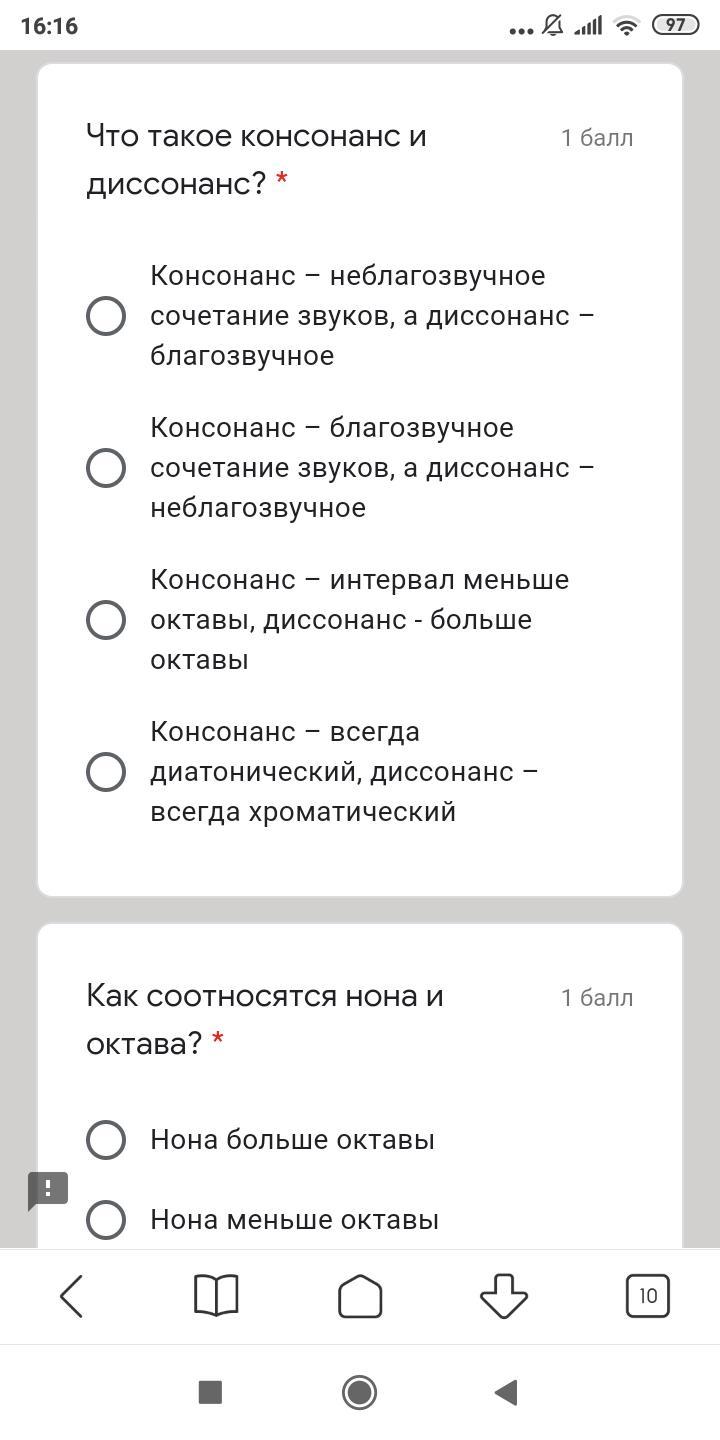Pick 'Консонанс – всегда диатонический' answer
Image resolution: width=720 pixels, height=1440 pixels.
point(106,772)
